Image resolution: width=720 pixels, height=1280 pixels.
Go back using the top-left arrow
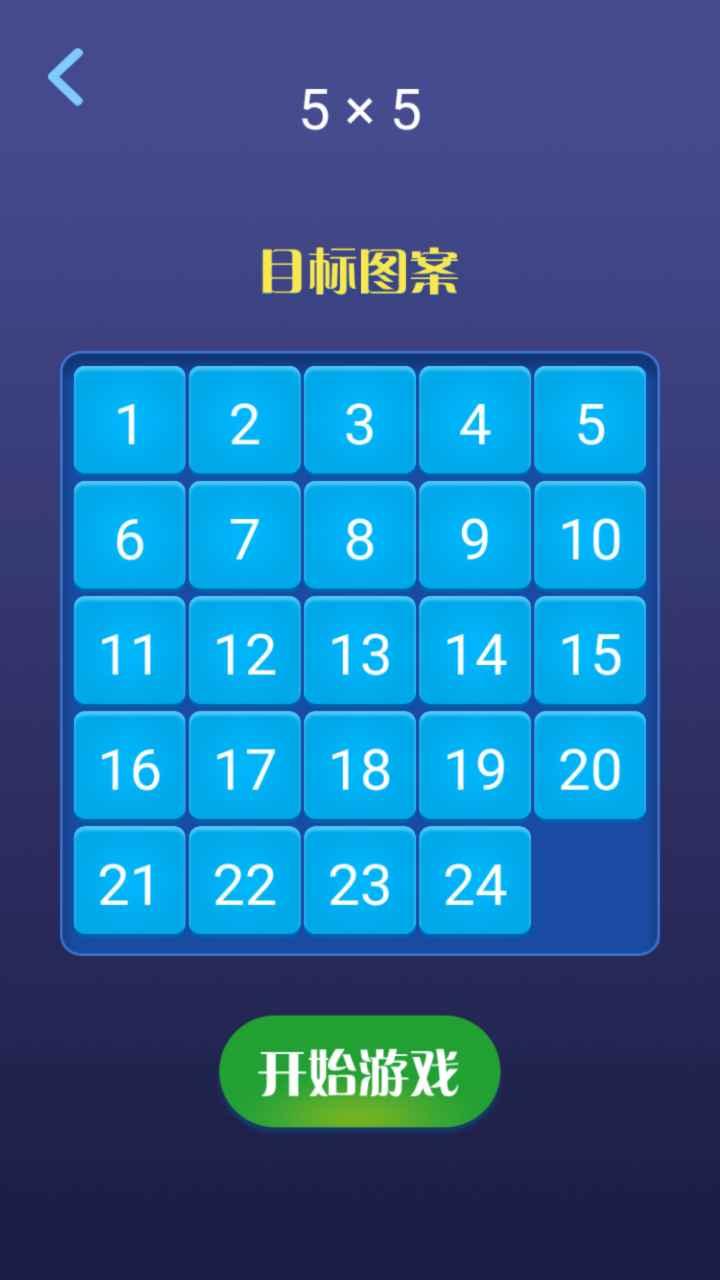pos(66,77)
